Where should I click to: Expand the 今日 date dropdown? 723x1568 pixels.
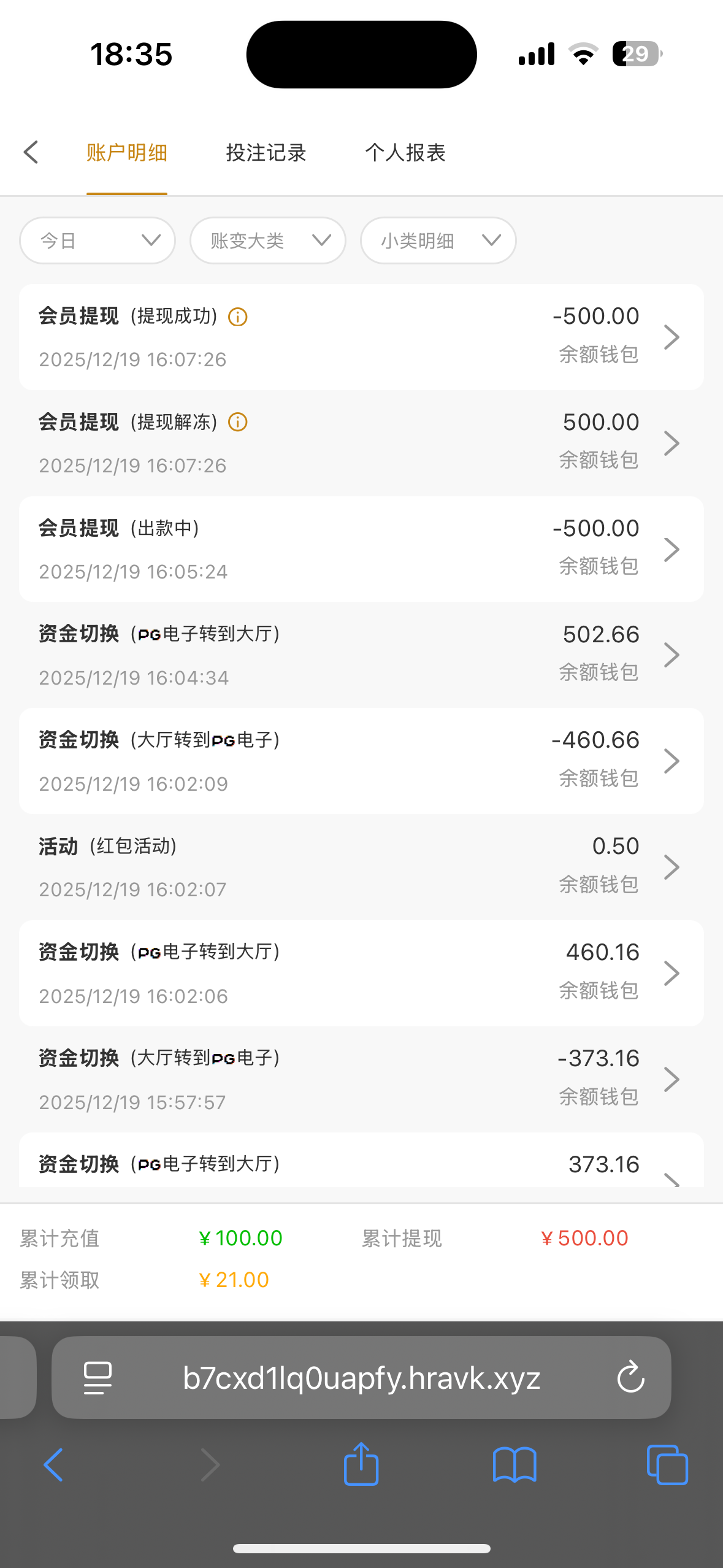[x=98, y=240]
